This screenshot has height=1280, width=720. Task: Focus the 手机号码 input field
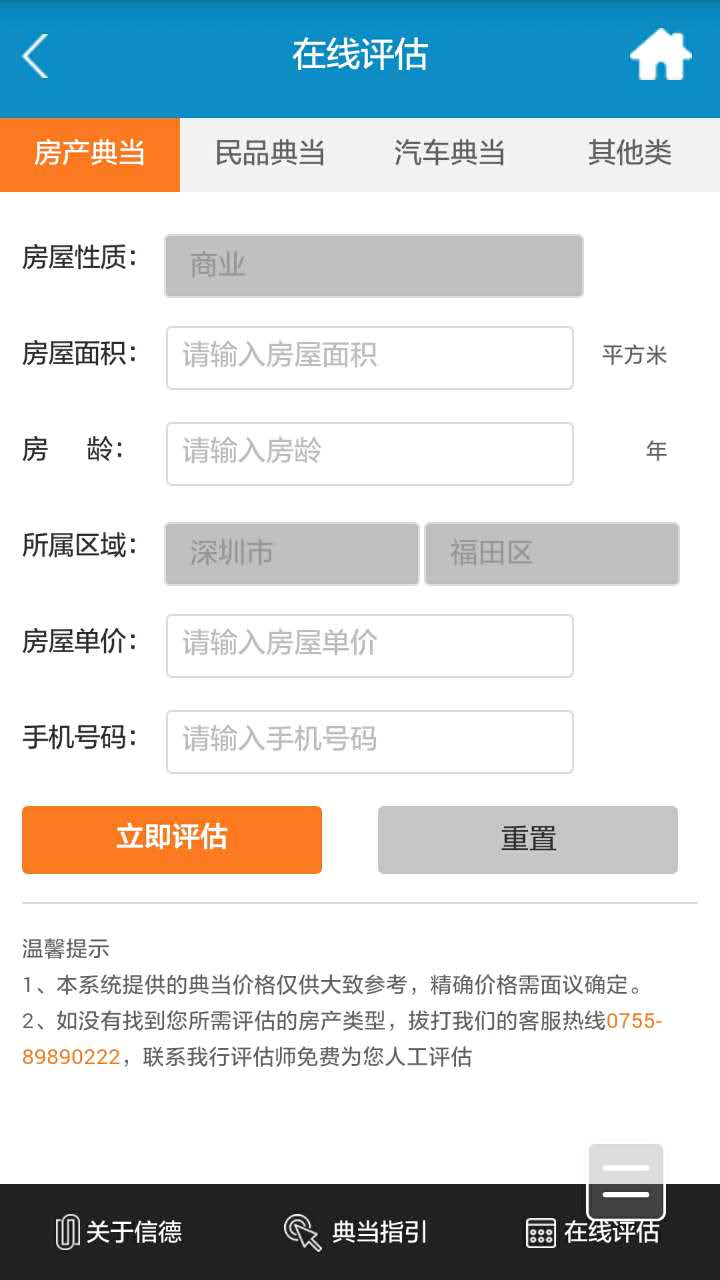tap(370, 742)
